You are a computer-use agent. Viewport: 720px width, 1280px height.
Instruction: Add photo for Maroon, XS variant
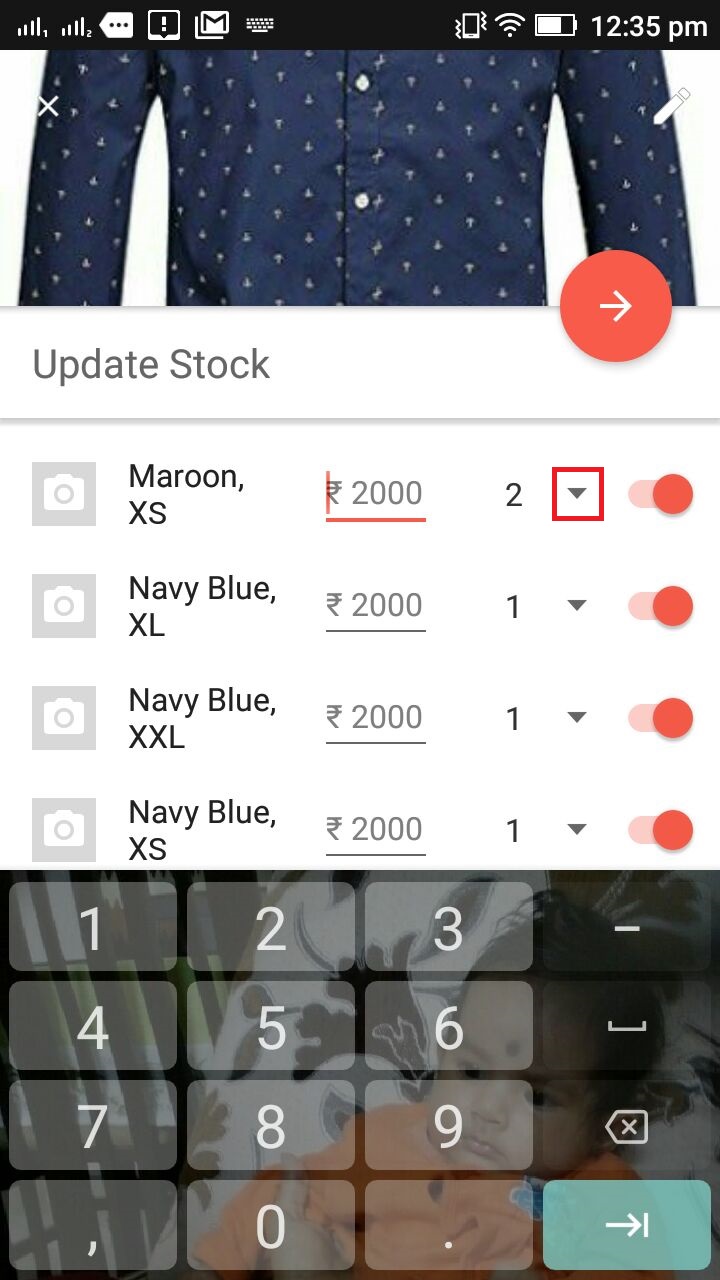click(x=64, y=494)
